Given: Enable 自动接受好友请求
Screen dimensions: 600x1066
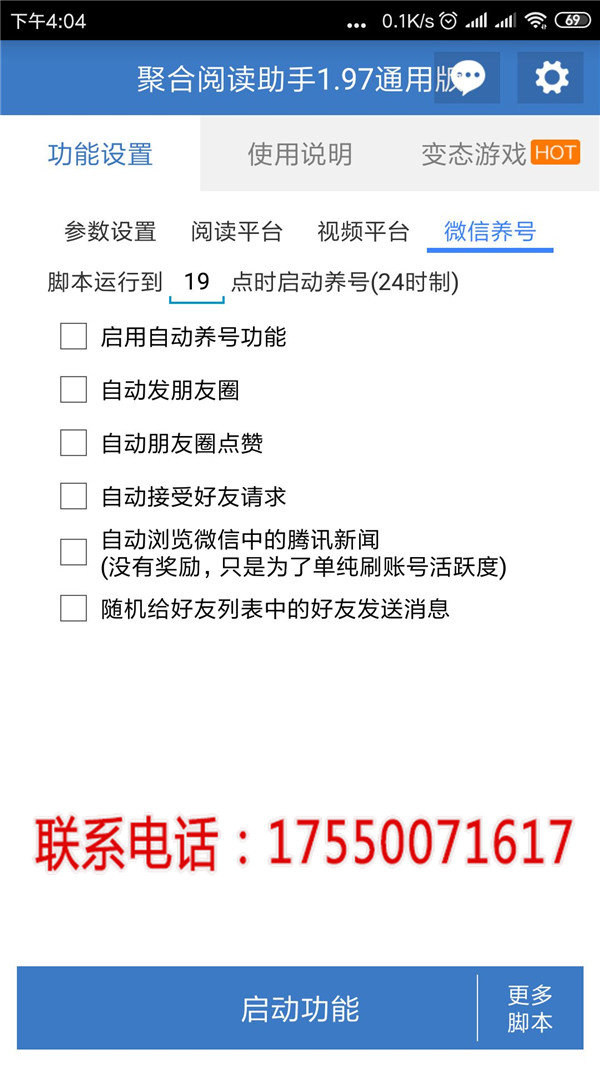Looking at the screenshot, I should pos(73,496).
